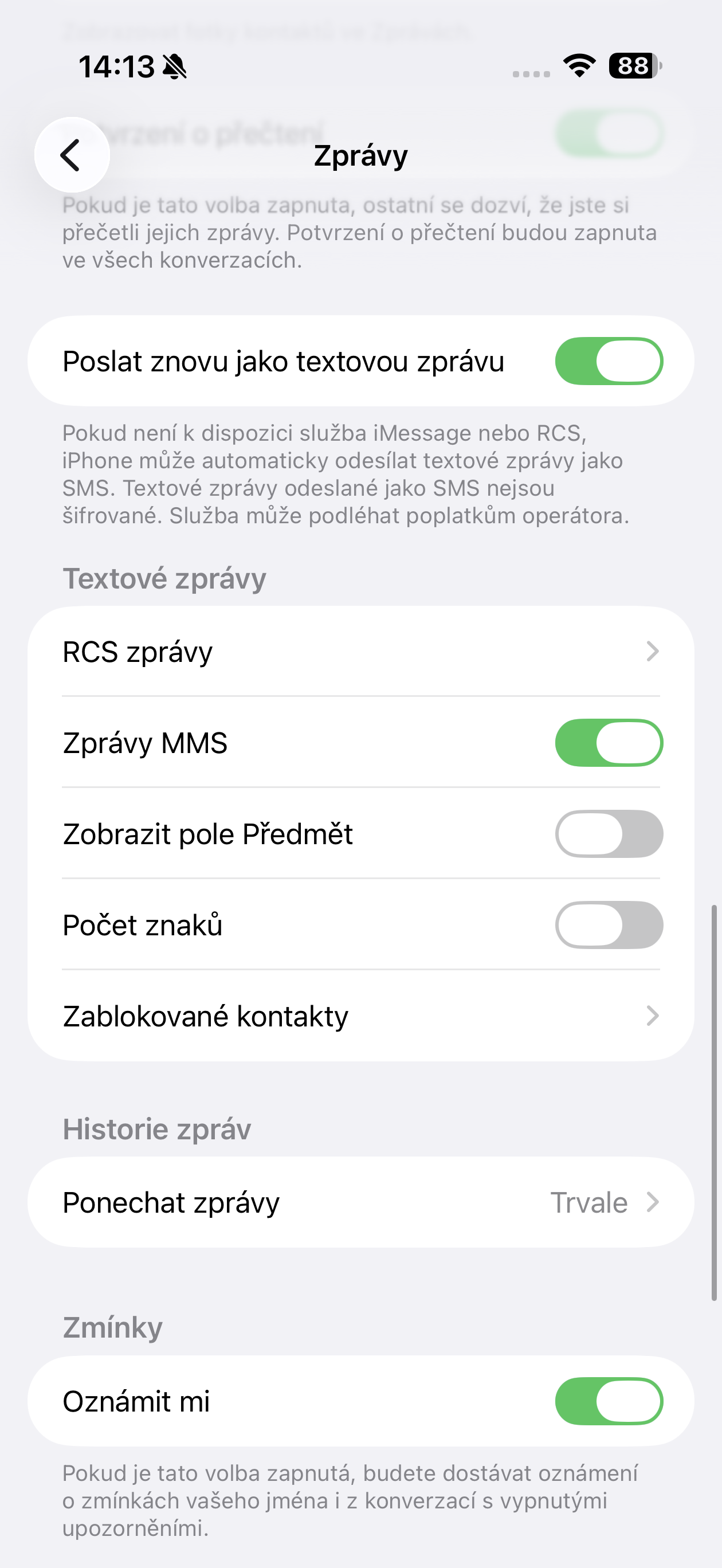Enable Zobrazit pole Předmět
This screenshot has width=722, height=1568.
coord(609,834)
